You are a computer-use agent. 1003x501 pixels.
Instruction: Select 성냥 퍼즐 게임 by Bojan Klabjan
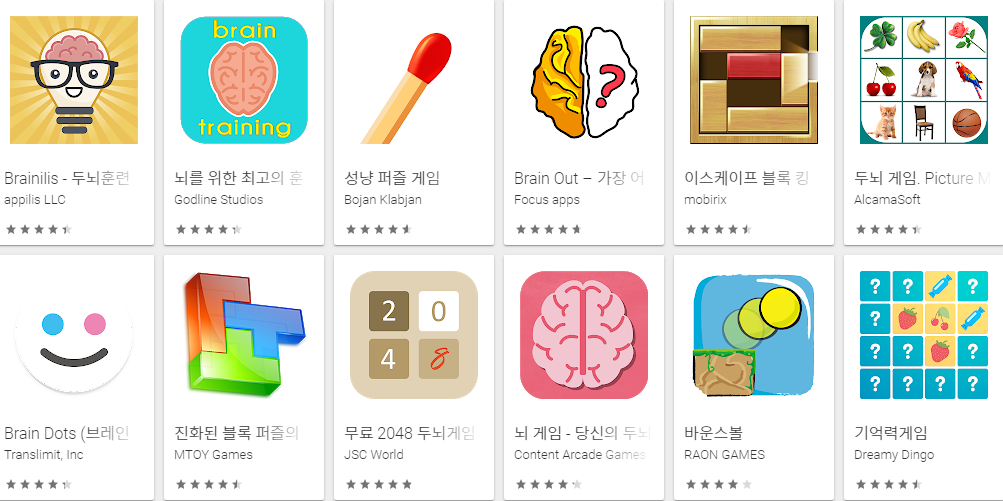[x=413, y=81]
